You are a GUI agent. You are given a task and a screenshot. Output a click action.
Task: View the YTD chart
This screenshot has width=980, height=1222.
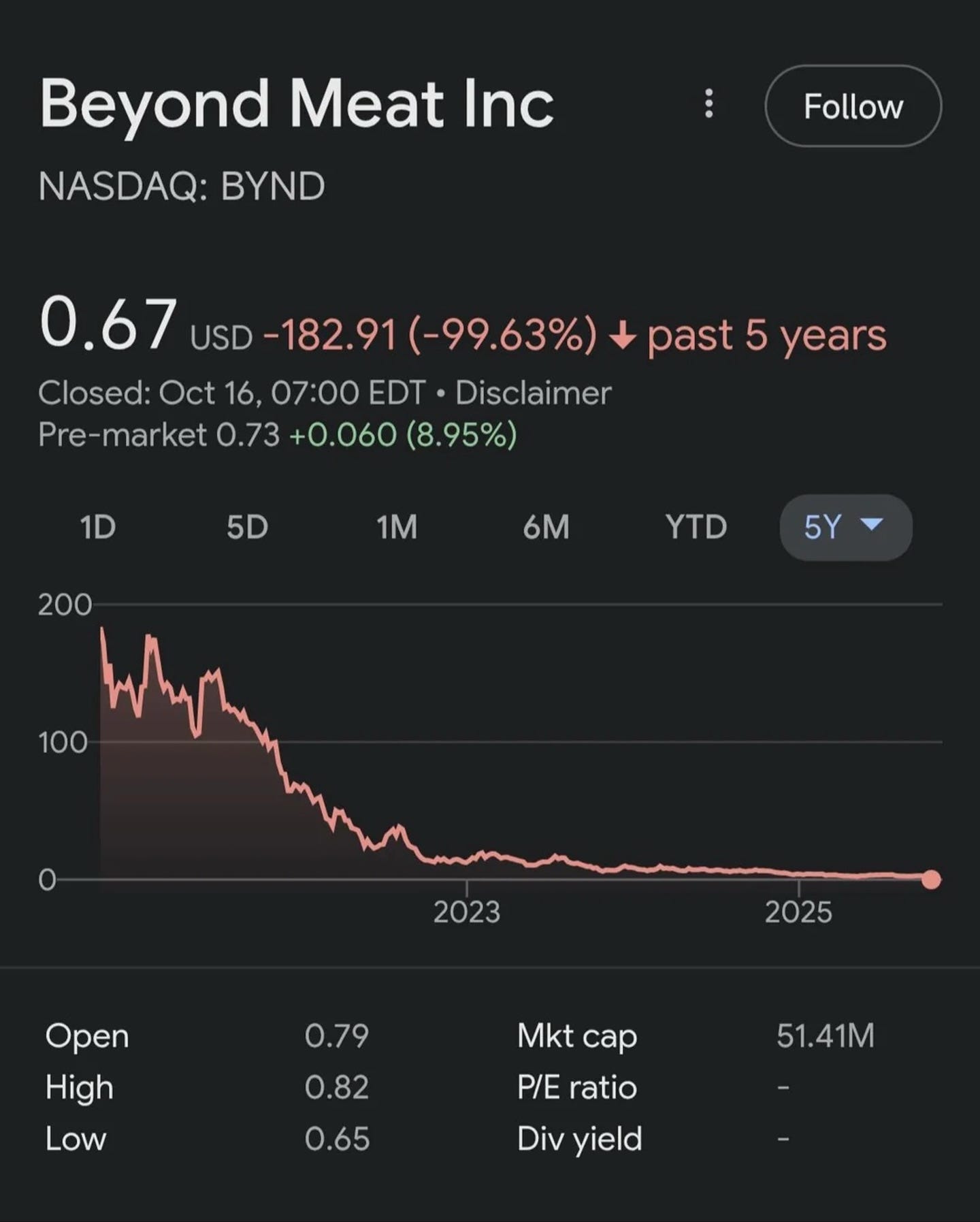pos(696,528)
